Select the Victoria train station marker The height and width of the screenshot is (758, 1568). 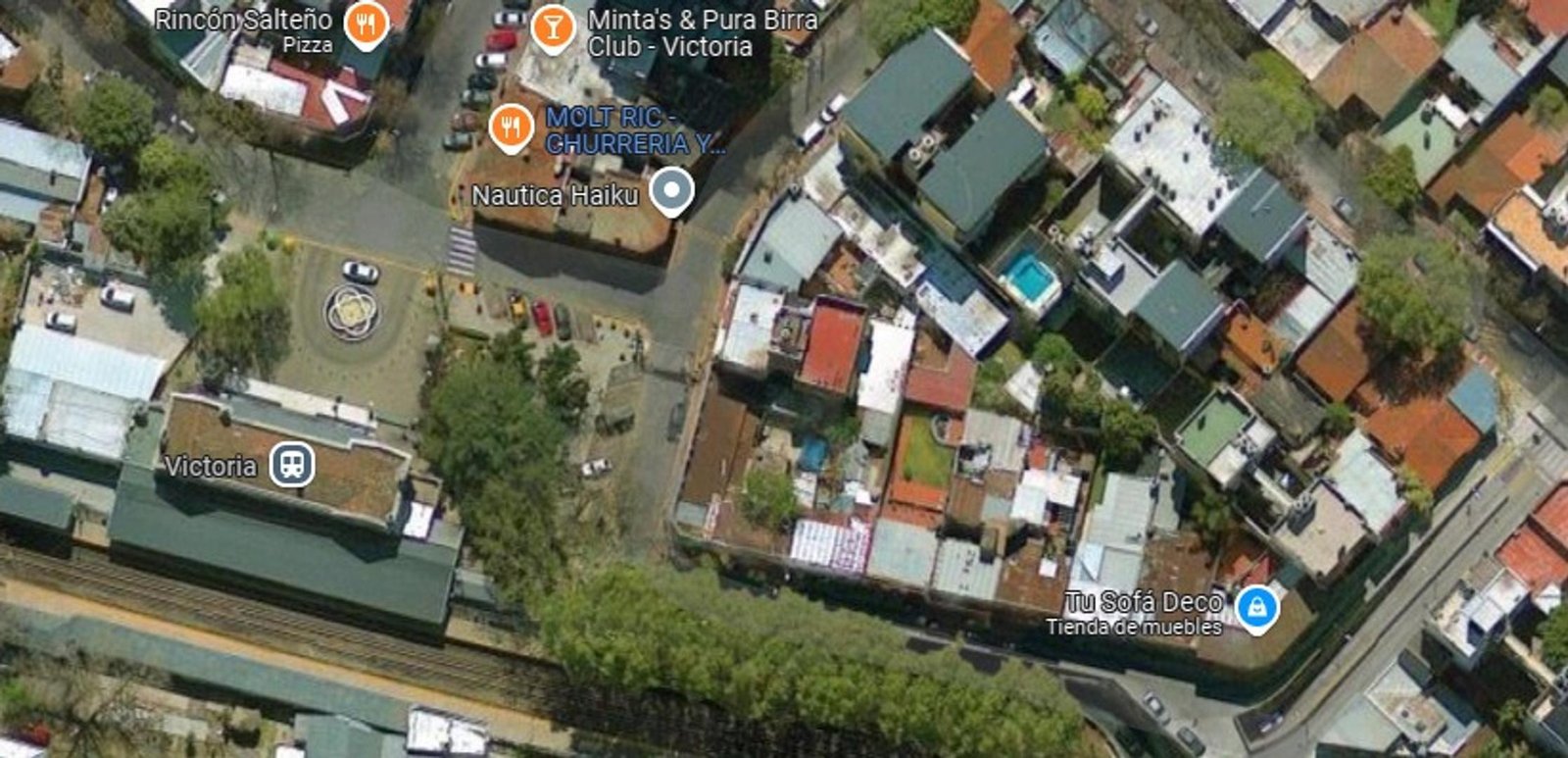click(x=291, y=464)
